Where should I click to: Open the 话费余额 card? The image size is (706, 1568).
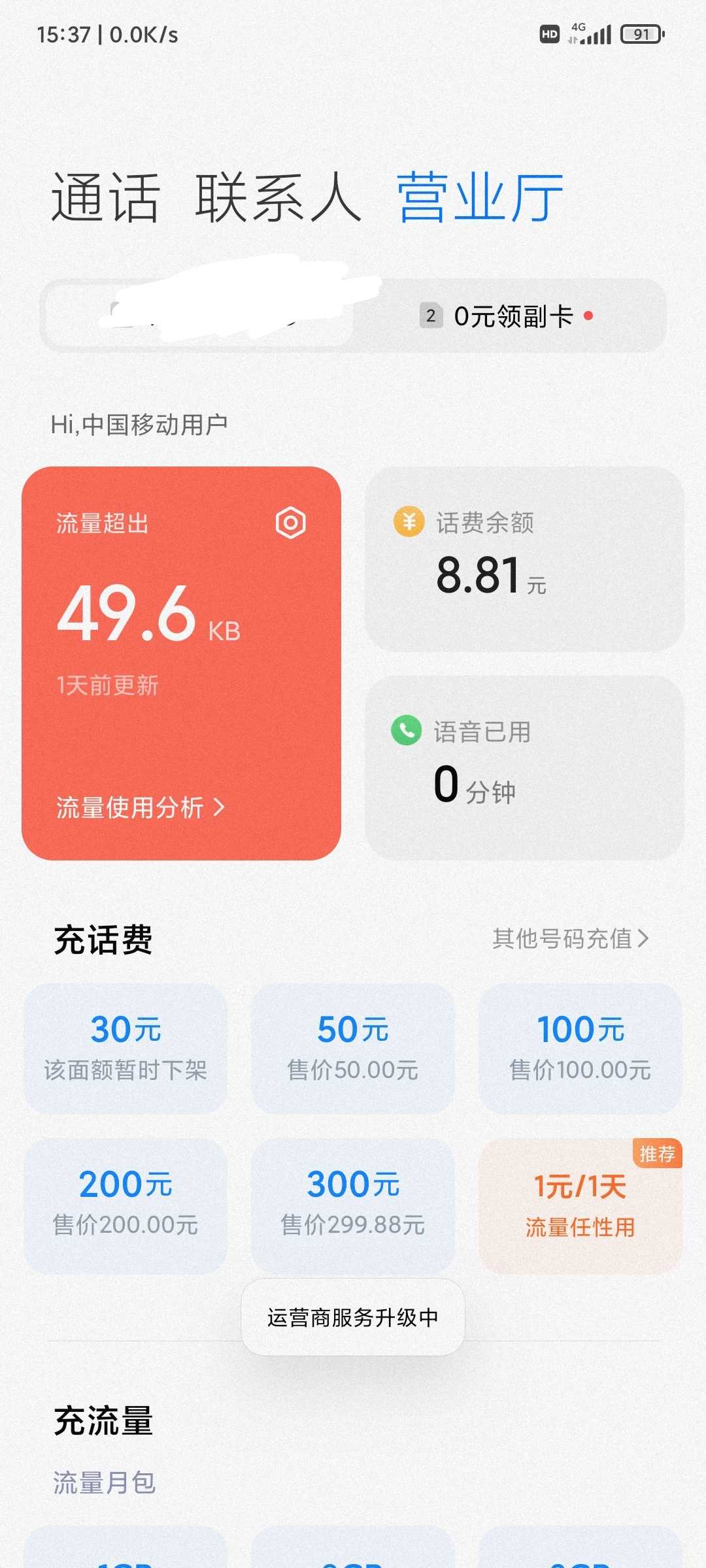(524, 559)
